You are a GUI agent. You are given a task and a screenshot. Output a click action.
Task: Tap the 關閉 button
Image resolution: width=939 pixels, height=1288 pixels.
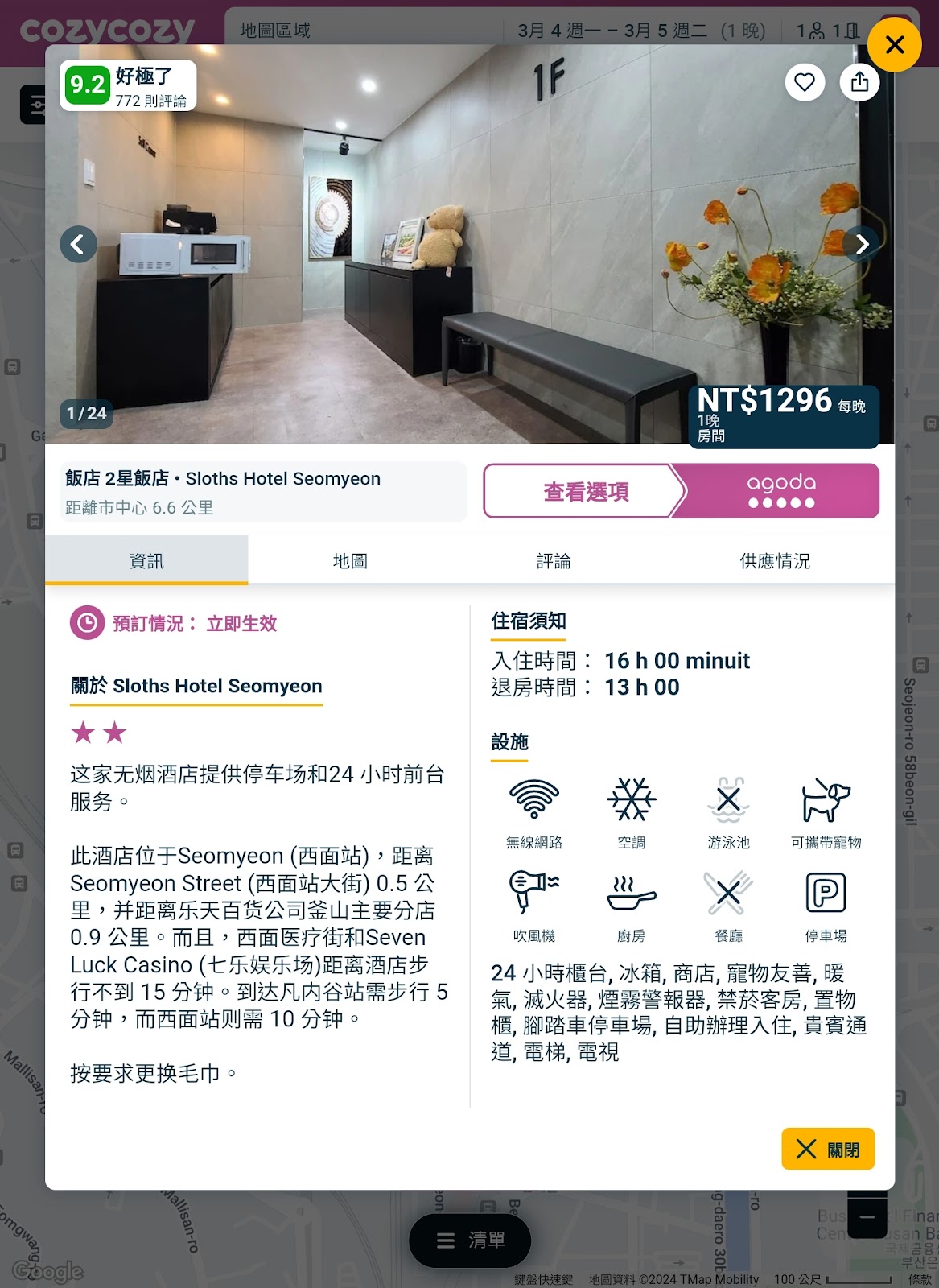tap(827, 1149)
